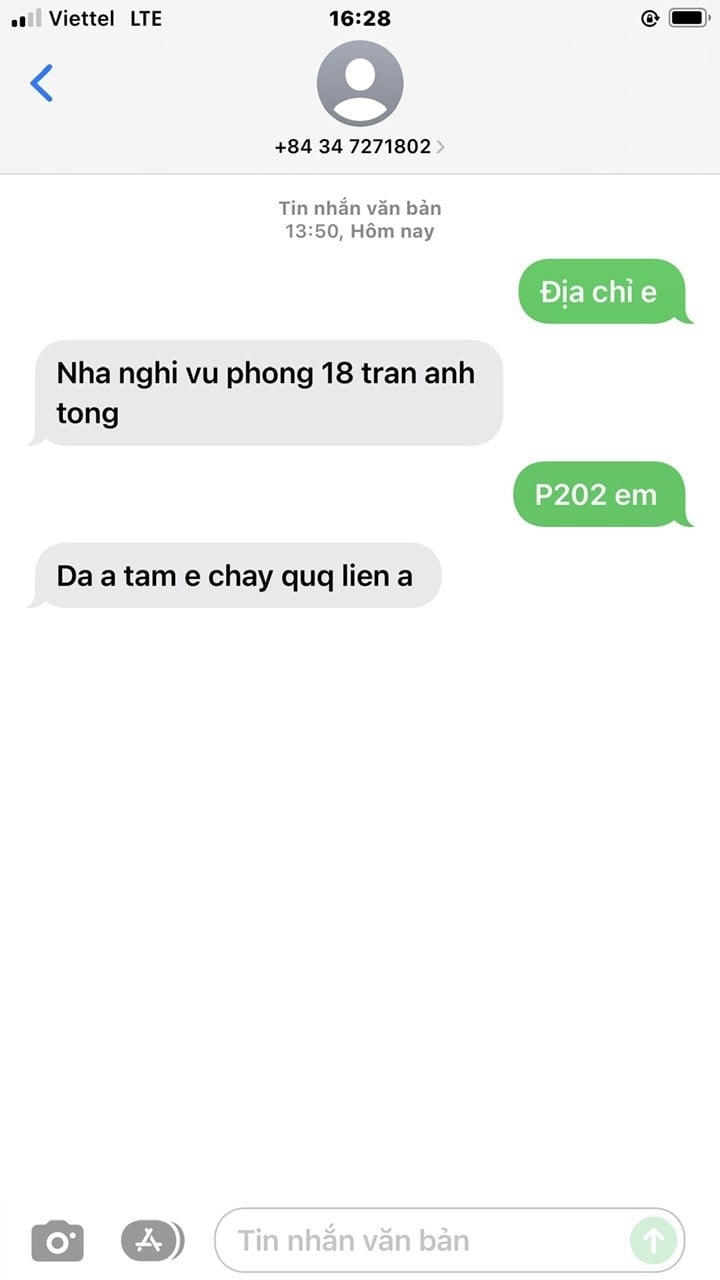The image size is (720, 1280).
Task: Open the camera to attach a photo
Action: pyautogui.click(x=57, y=1241)
